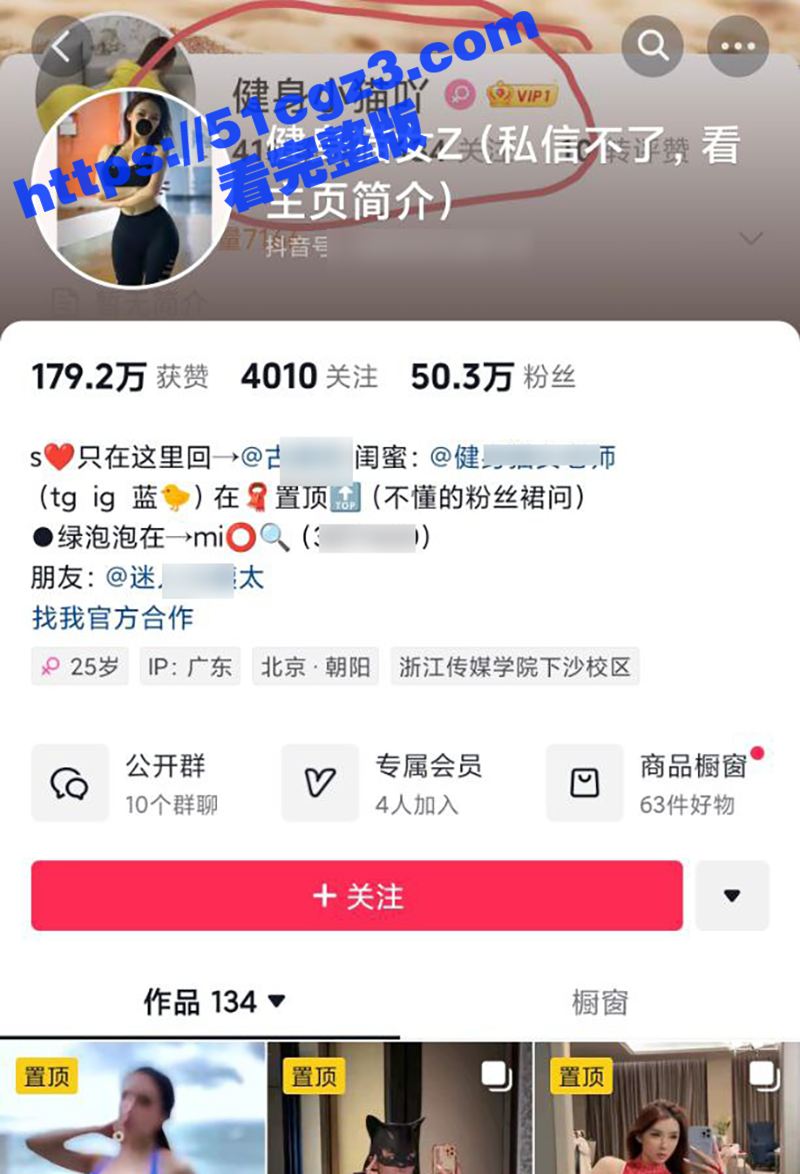Screen dimensions: 800x1174
Task: Open the three-dot more options menu
Action: 737,46
